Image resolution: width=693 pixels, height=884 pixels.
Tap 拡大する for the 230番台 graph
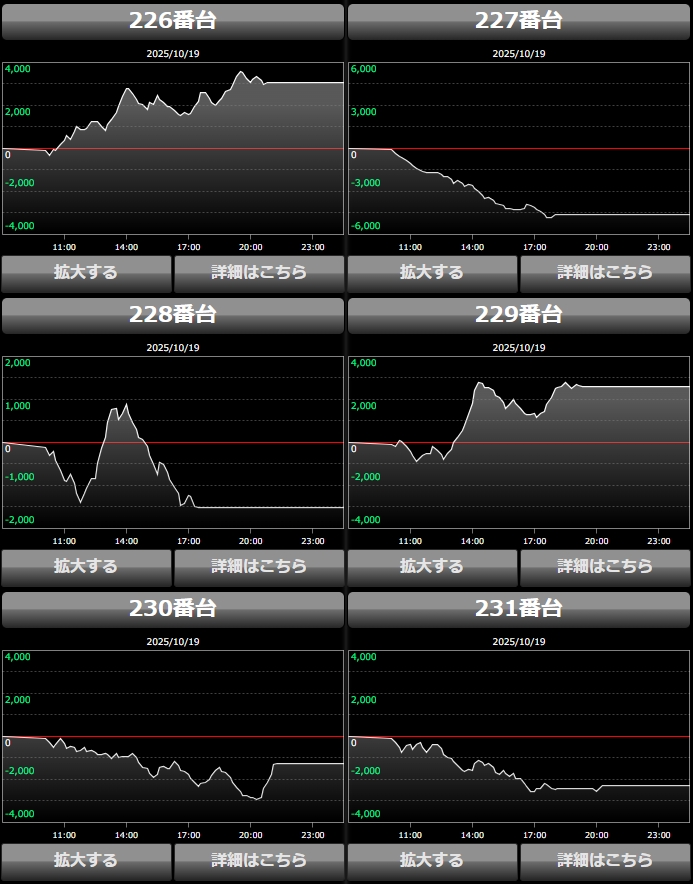click(x=86, y=860)
